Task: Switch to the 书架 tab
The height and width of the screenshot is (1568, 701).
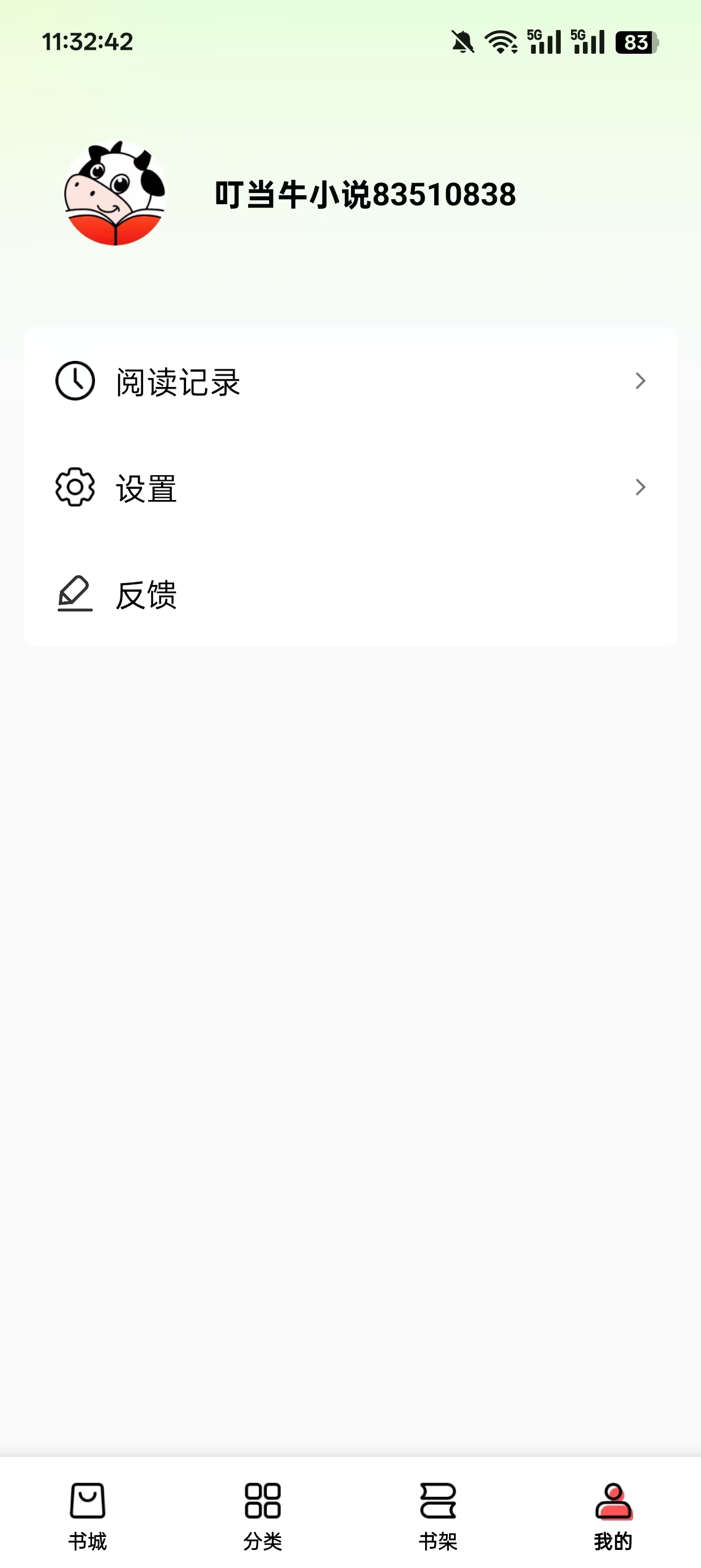Action: pos(439,1515)
